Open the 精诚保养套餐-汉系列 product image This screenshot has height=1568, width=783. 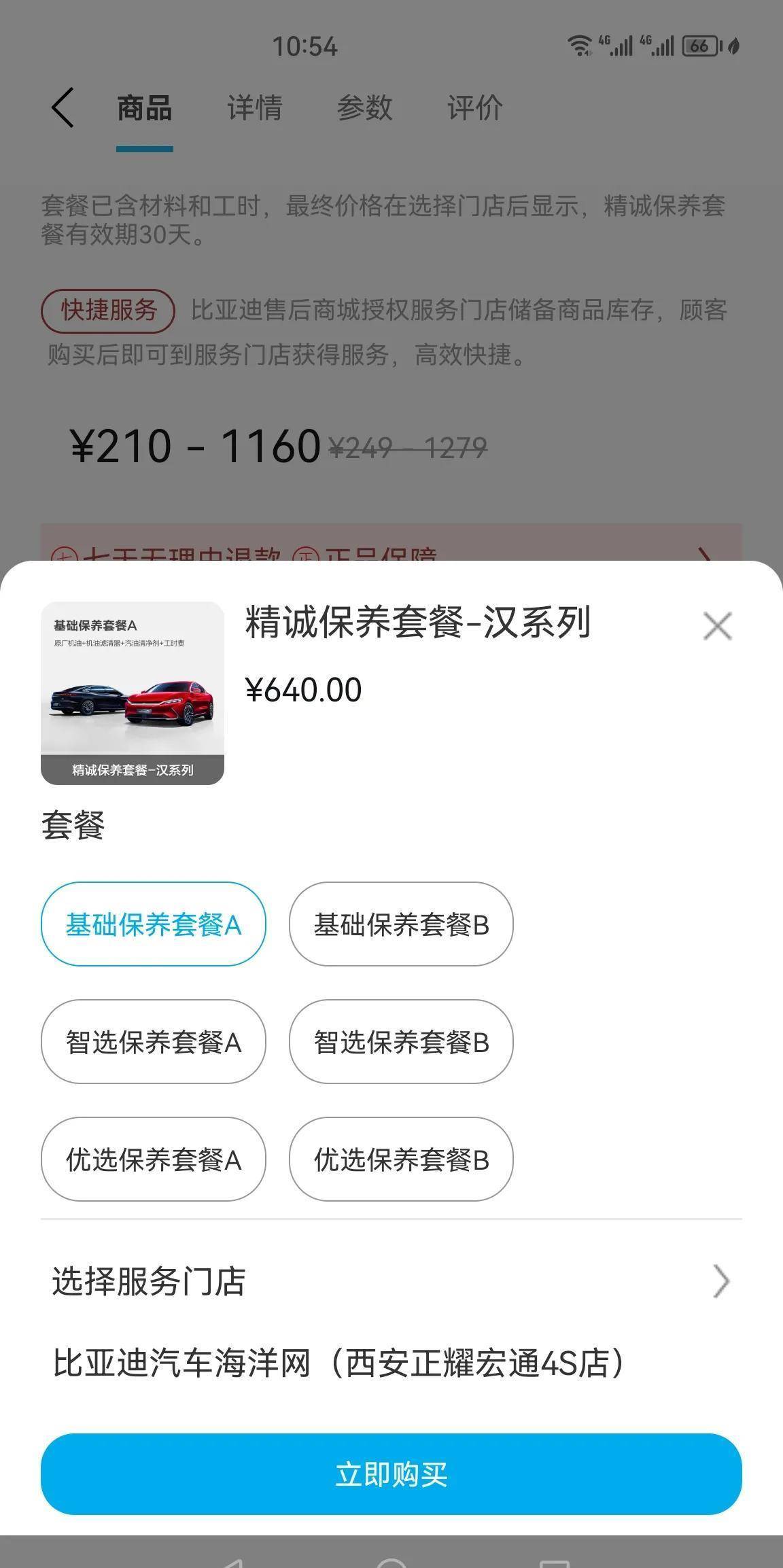click(x=133, y=693)
